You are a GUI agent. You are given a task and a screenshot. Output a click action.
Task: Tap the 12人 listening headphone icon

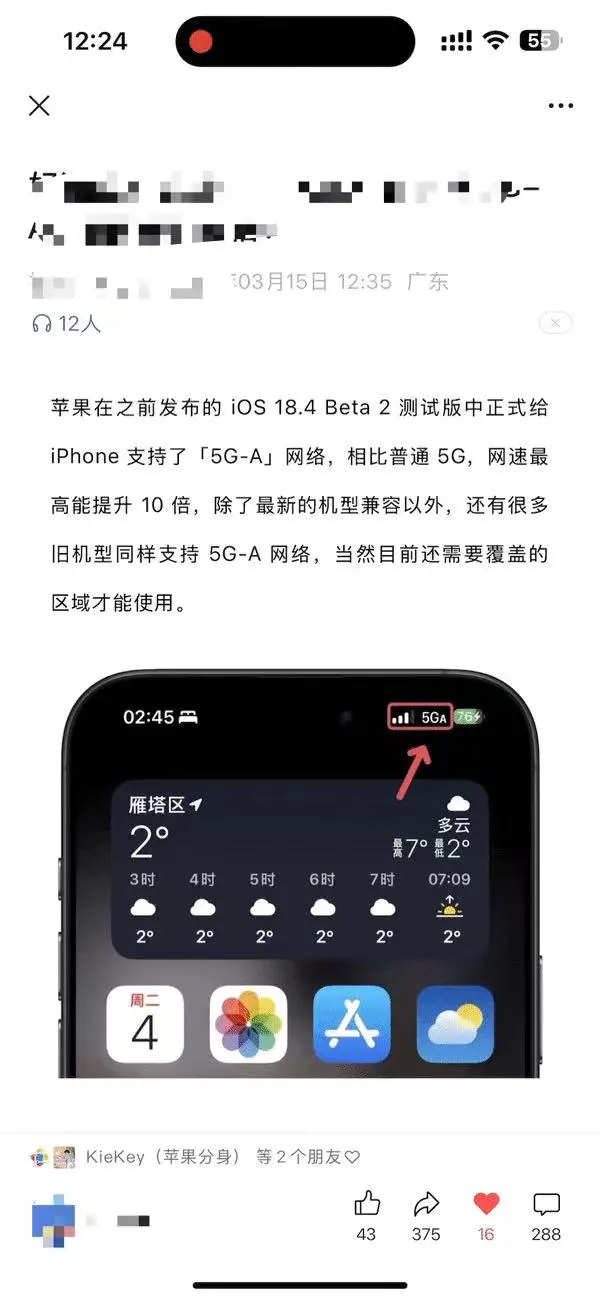point(42,323)
